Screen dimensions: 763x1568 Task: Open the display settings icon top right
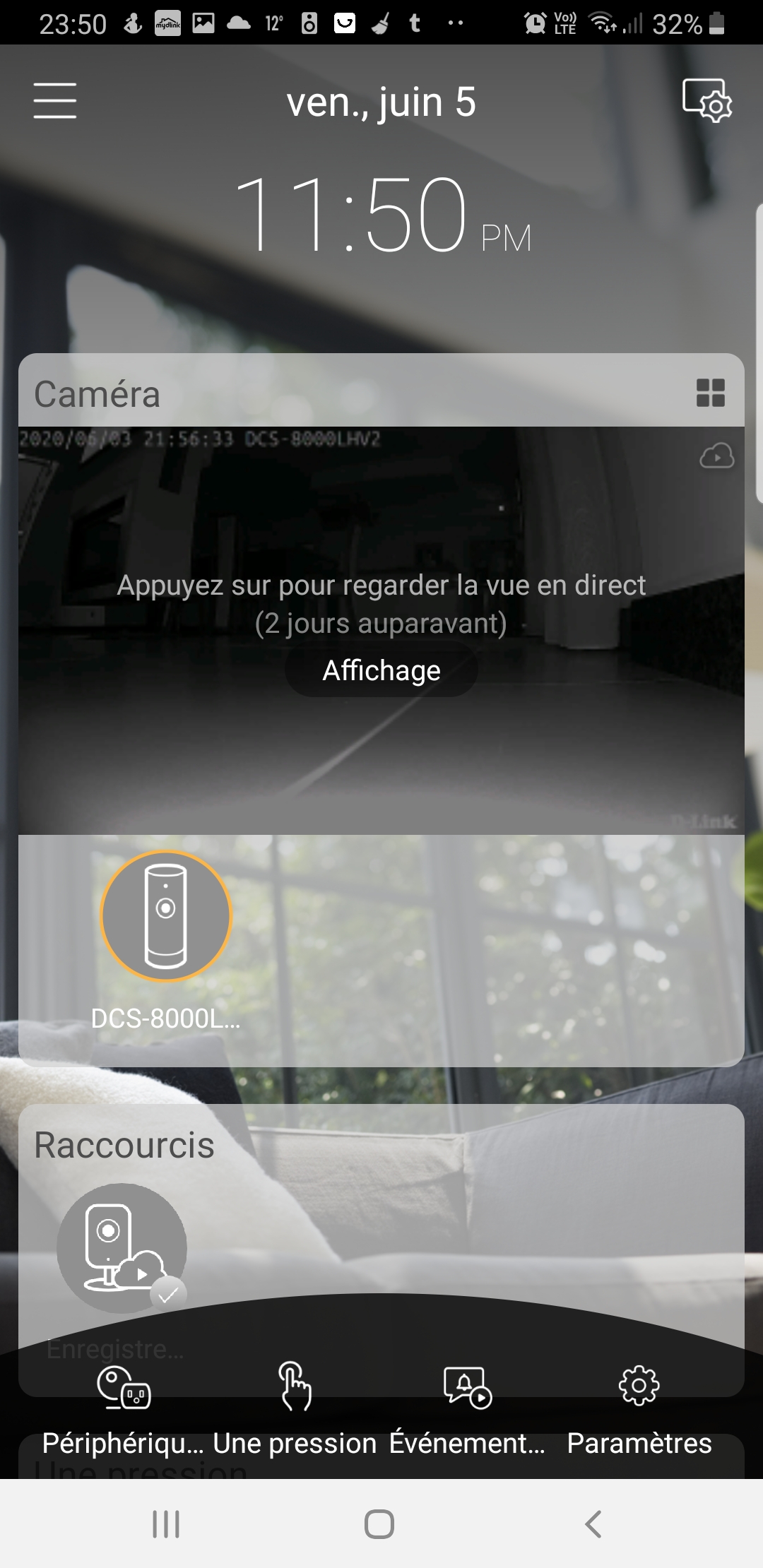(x=707, y=100)
